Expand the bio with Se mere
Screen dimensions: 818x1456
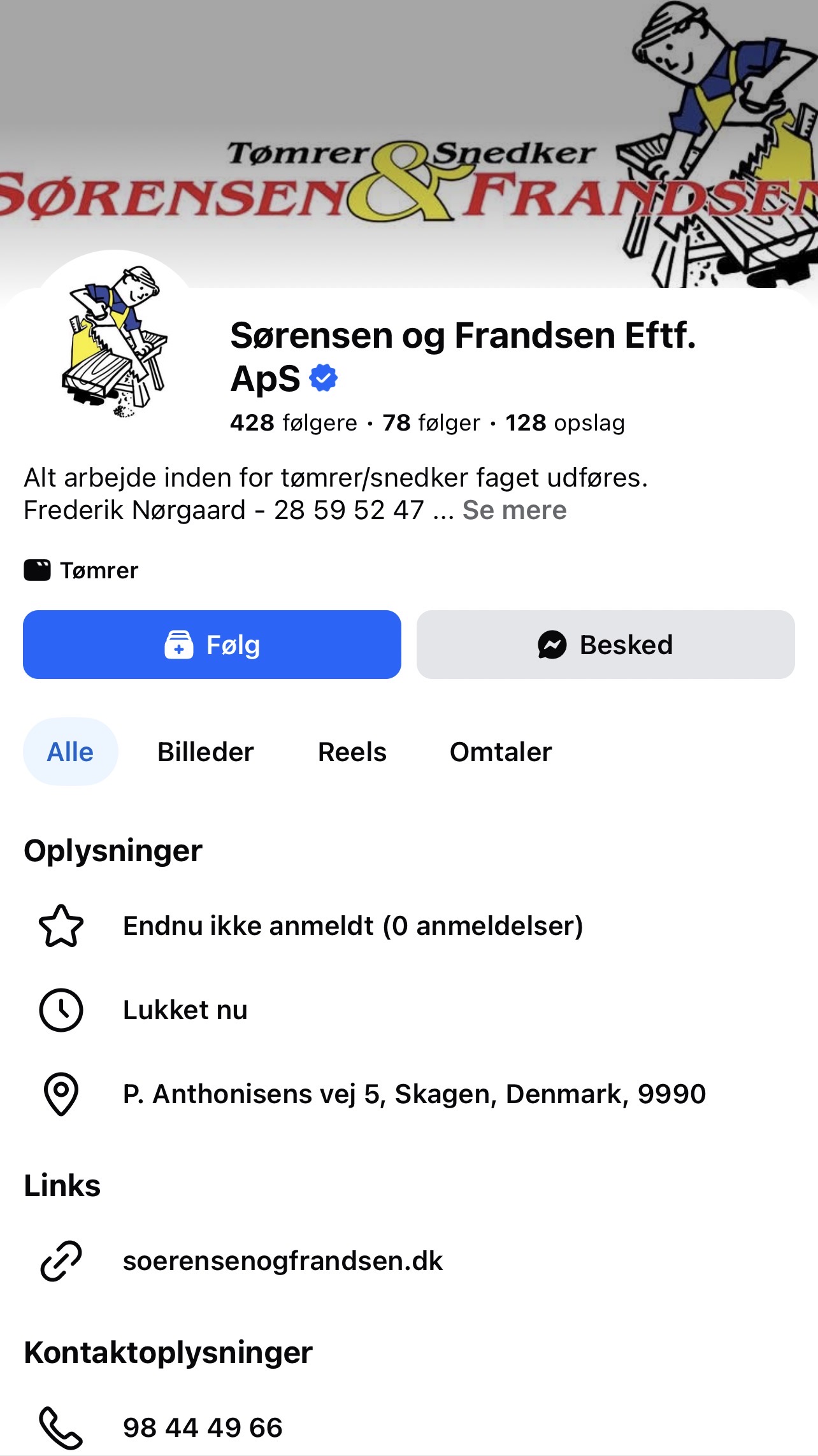point(514,510)
